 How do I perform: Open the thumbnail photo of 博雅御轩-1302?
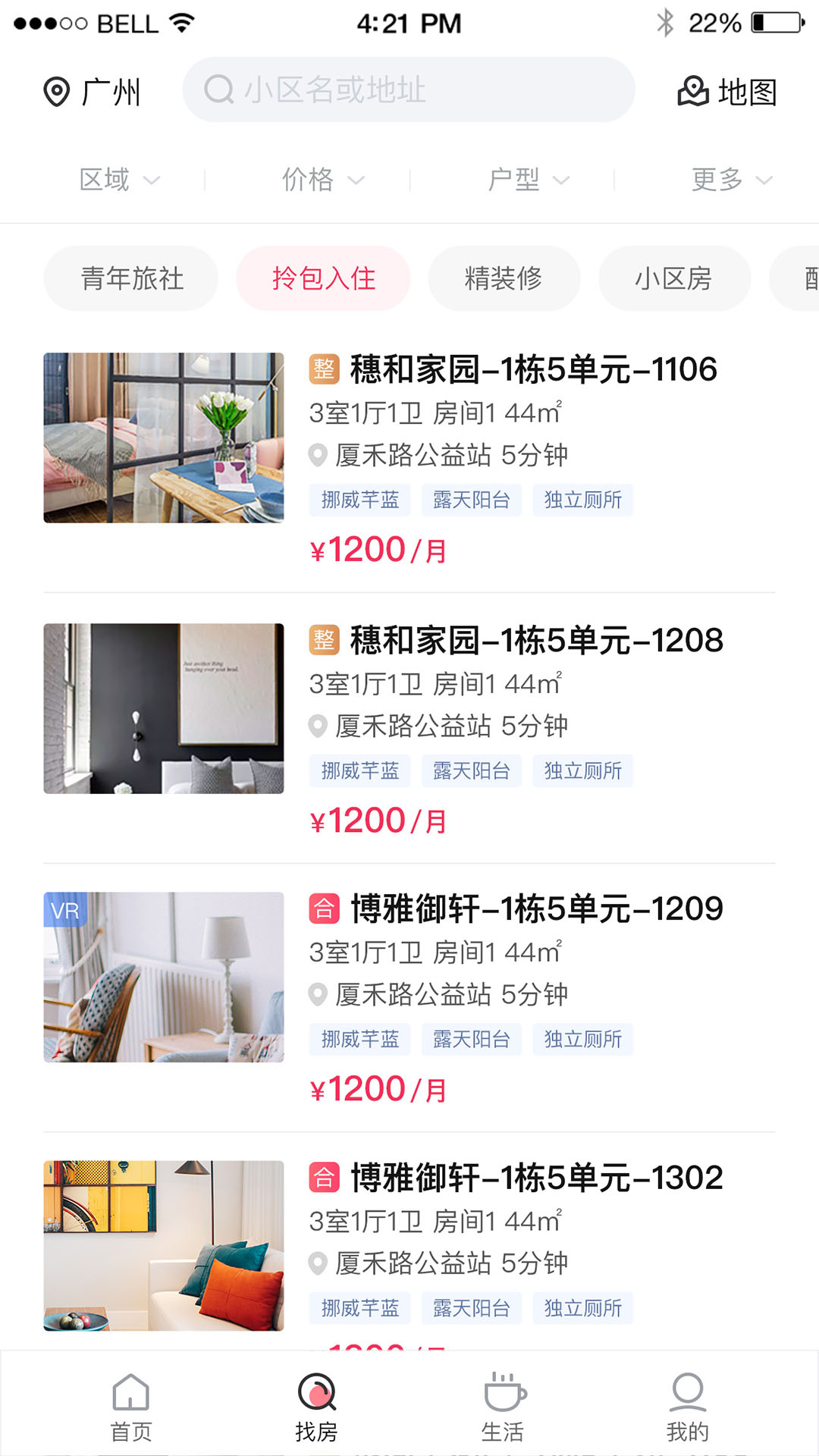click(165, 1244)
